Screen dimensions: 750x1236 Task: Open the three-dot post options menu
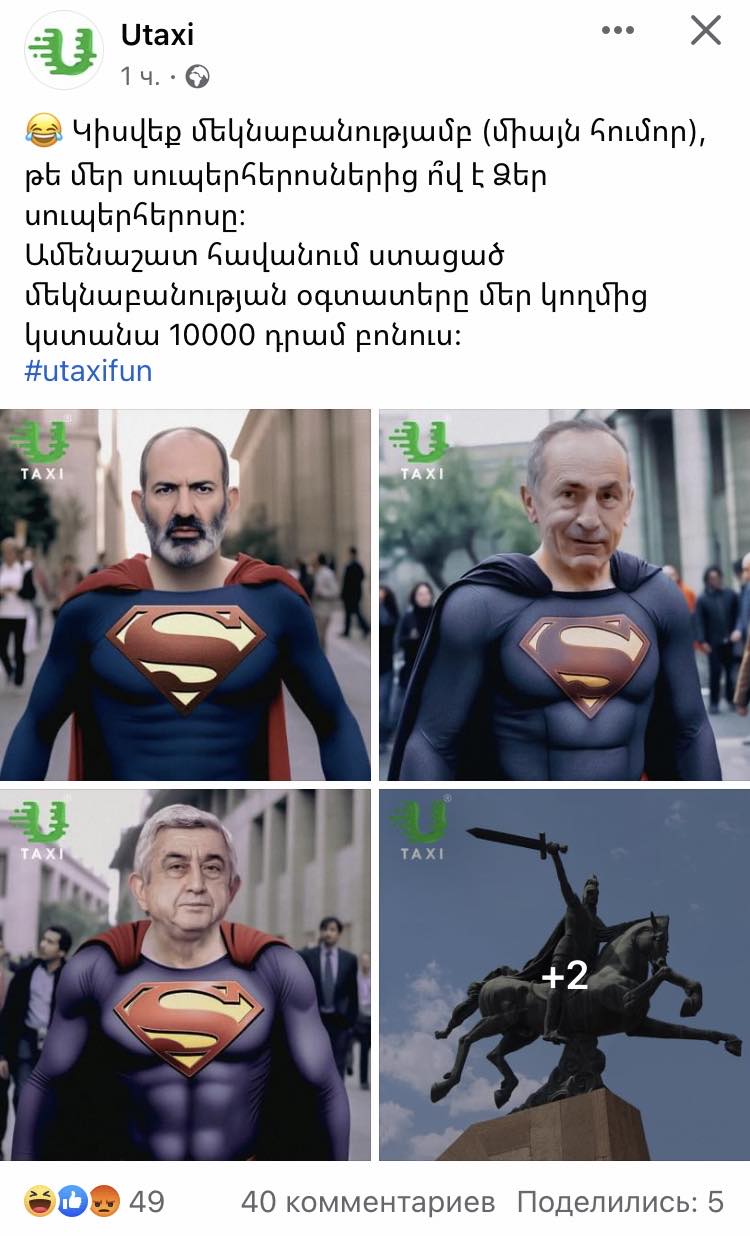click(618, 31)
